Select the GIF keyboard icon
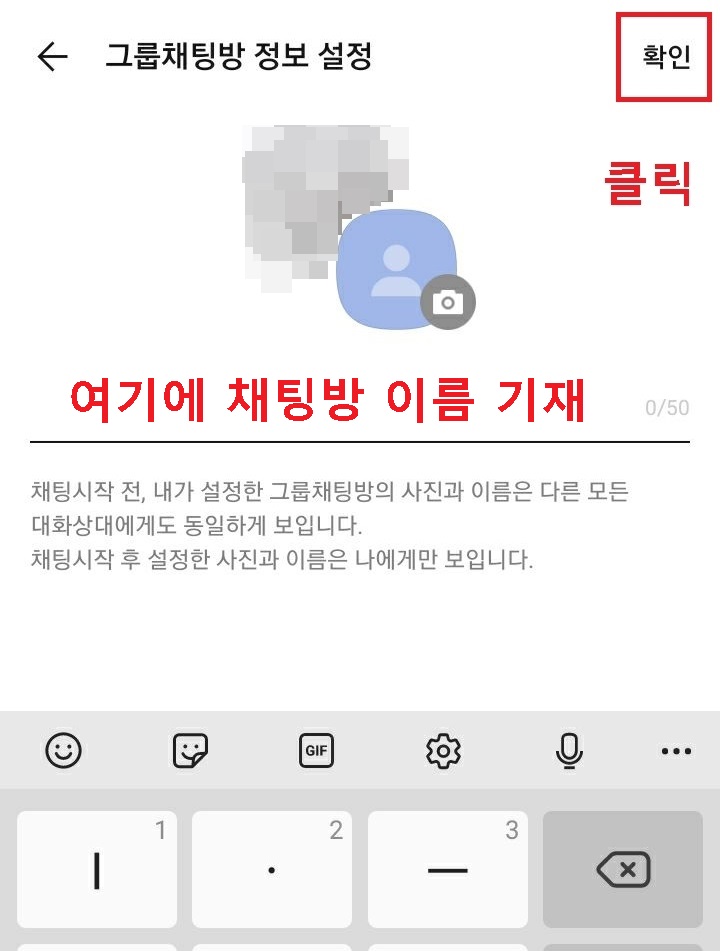 (315, 750)
